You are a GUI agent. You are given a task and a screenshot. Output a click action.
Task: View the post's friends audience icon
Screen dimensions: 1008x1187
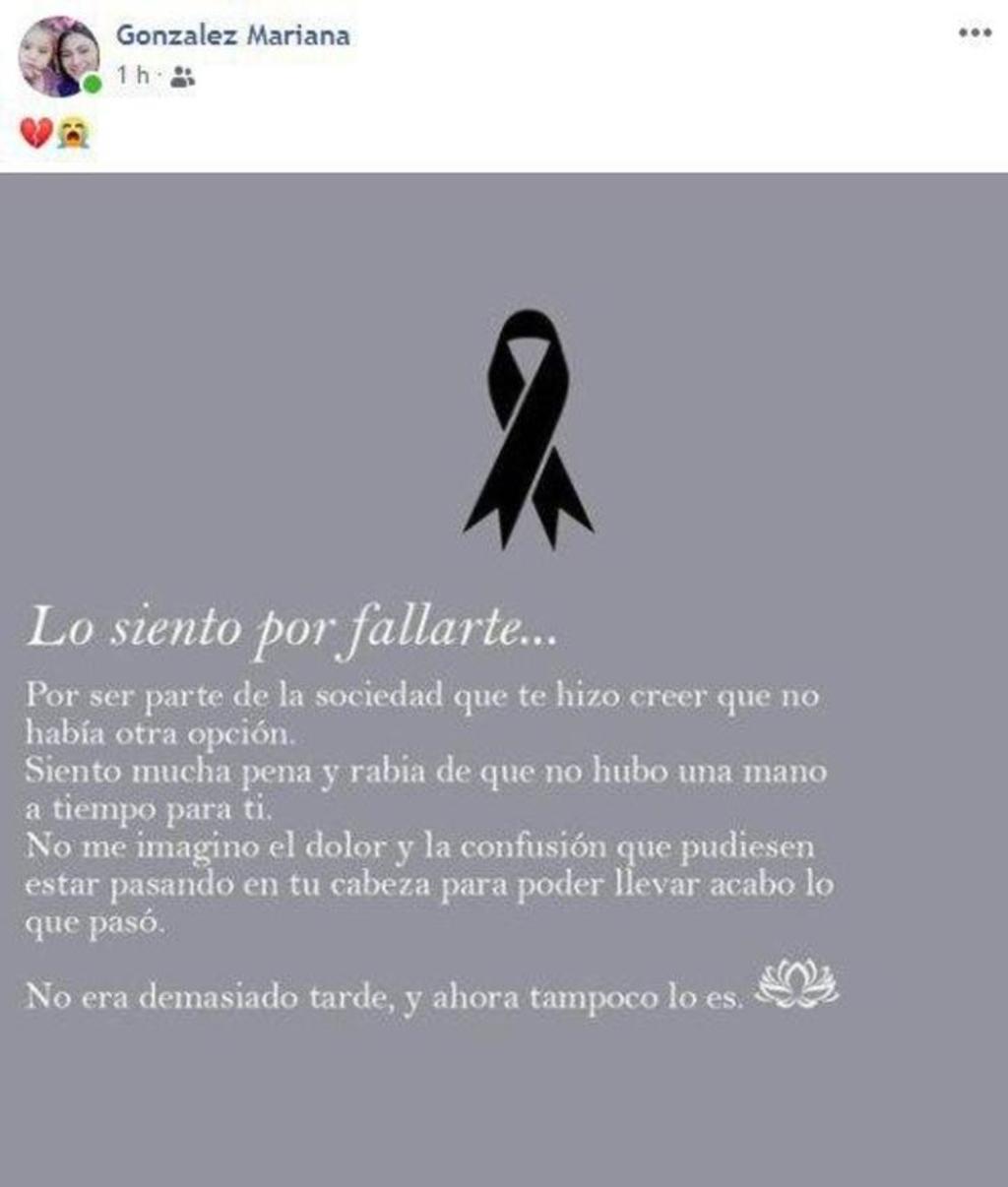[182, 77]
